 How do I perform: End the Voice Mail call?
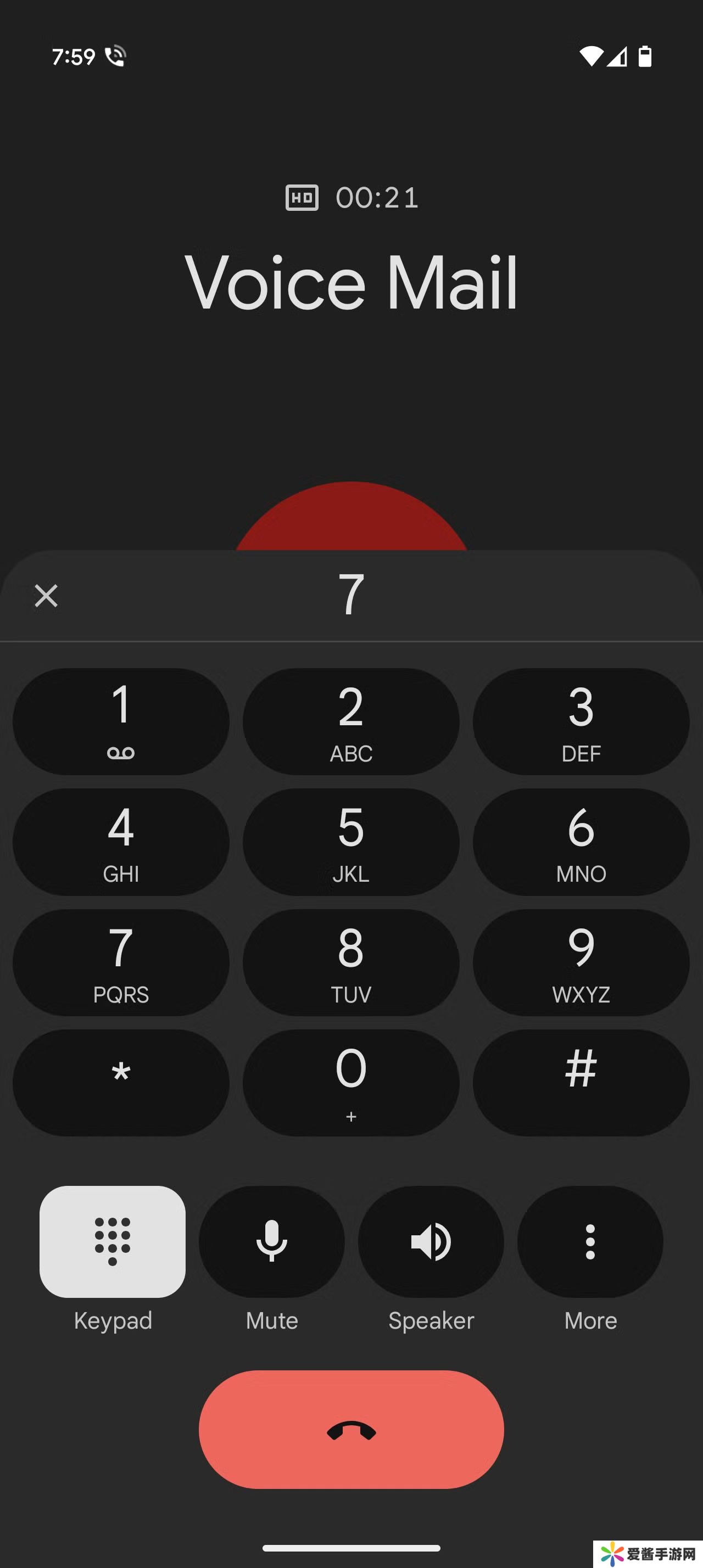[x=351, y=1429]
